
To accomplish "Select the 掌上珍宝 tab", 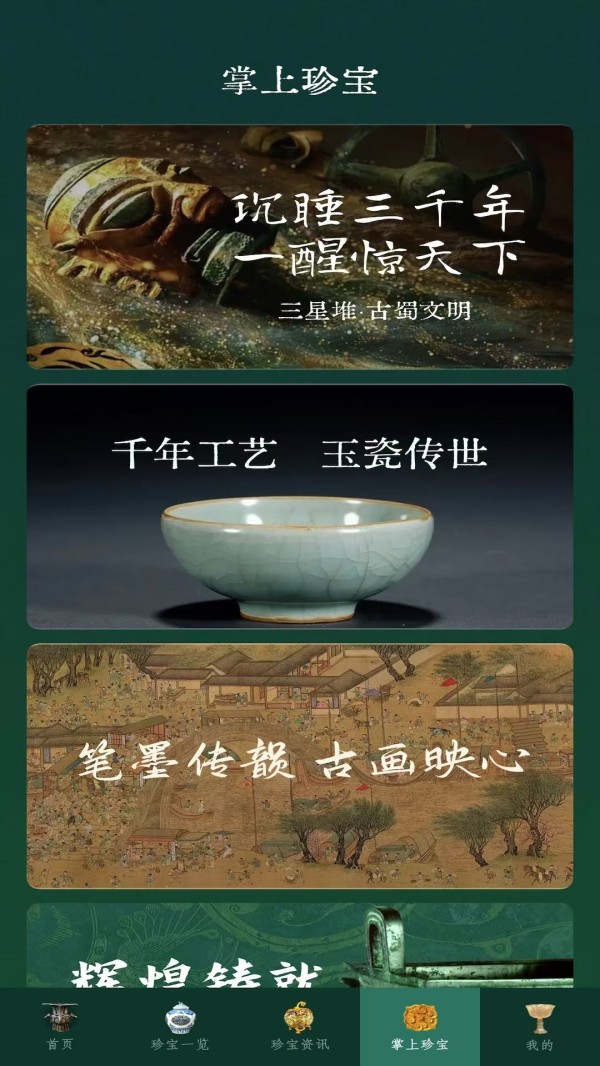I will pyautogui.click(x=420, y=1027).
